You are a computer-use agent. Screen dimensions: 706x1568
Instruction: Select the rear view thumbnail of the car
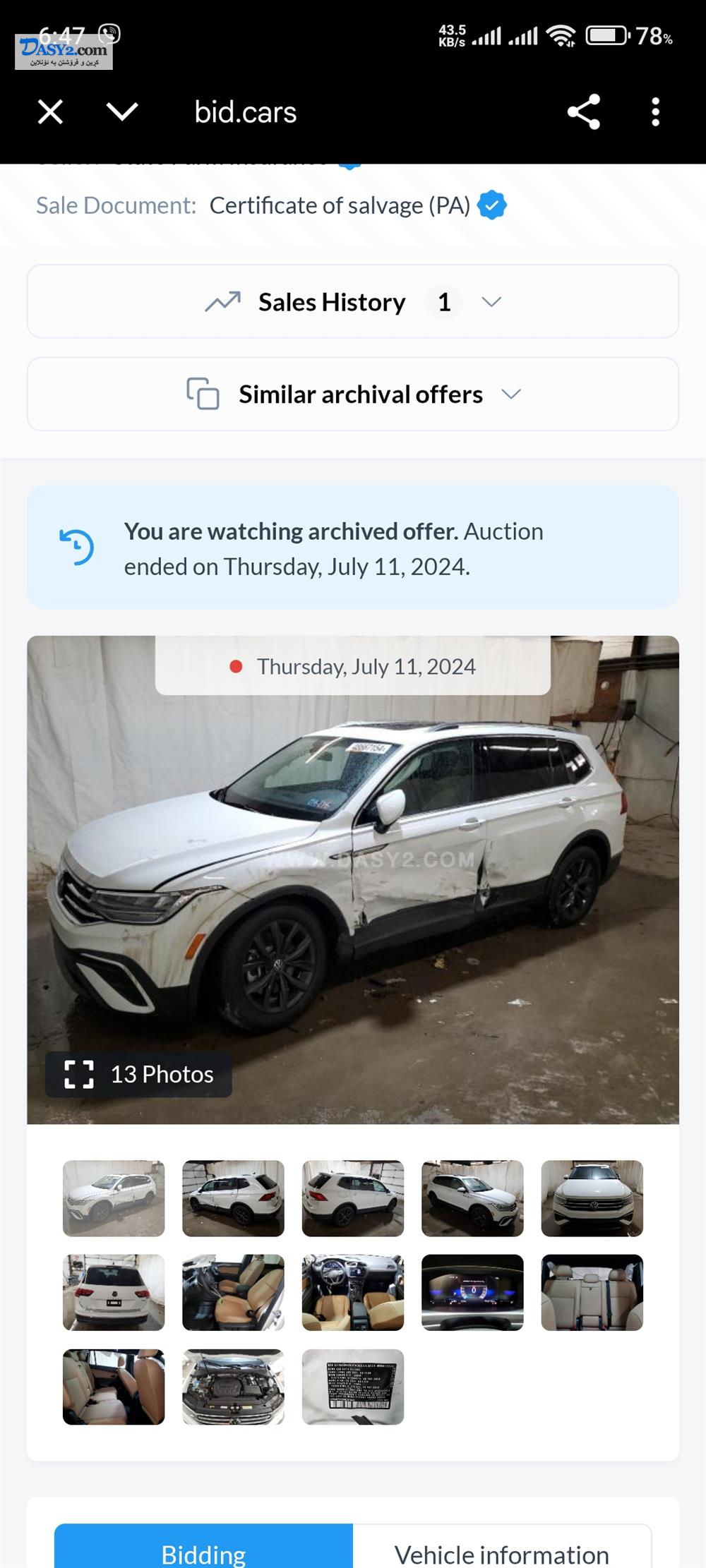pos(114,1292)
